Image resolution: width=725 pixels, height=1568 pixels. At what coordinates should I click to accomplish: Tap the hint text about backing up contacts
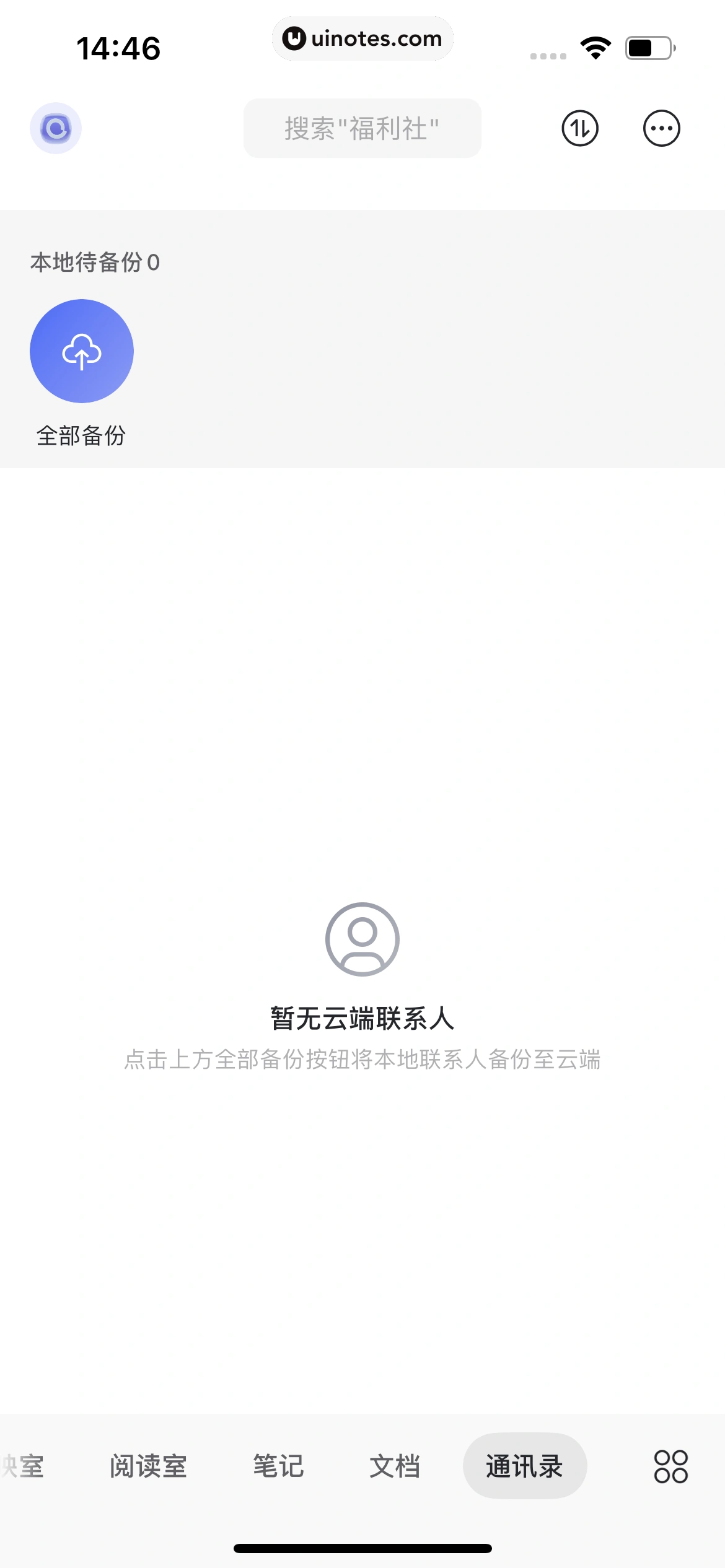(x=362, y=1058)
